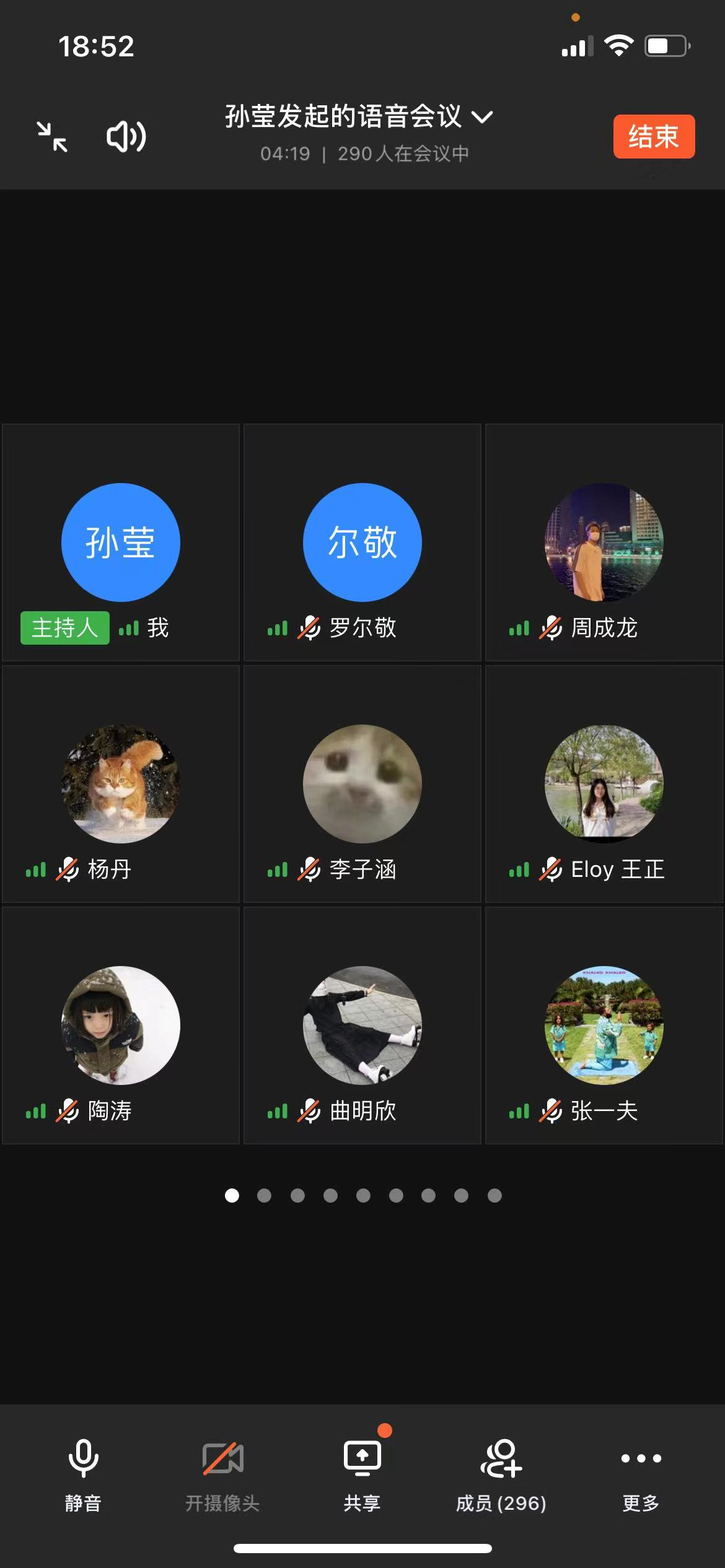Tap 张一夫's participant tile
Image resolution: width=725 pixels, height=1568 pixels.
(604, 1026)
